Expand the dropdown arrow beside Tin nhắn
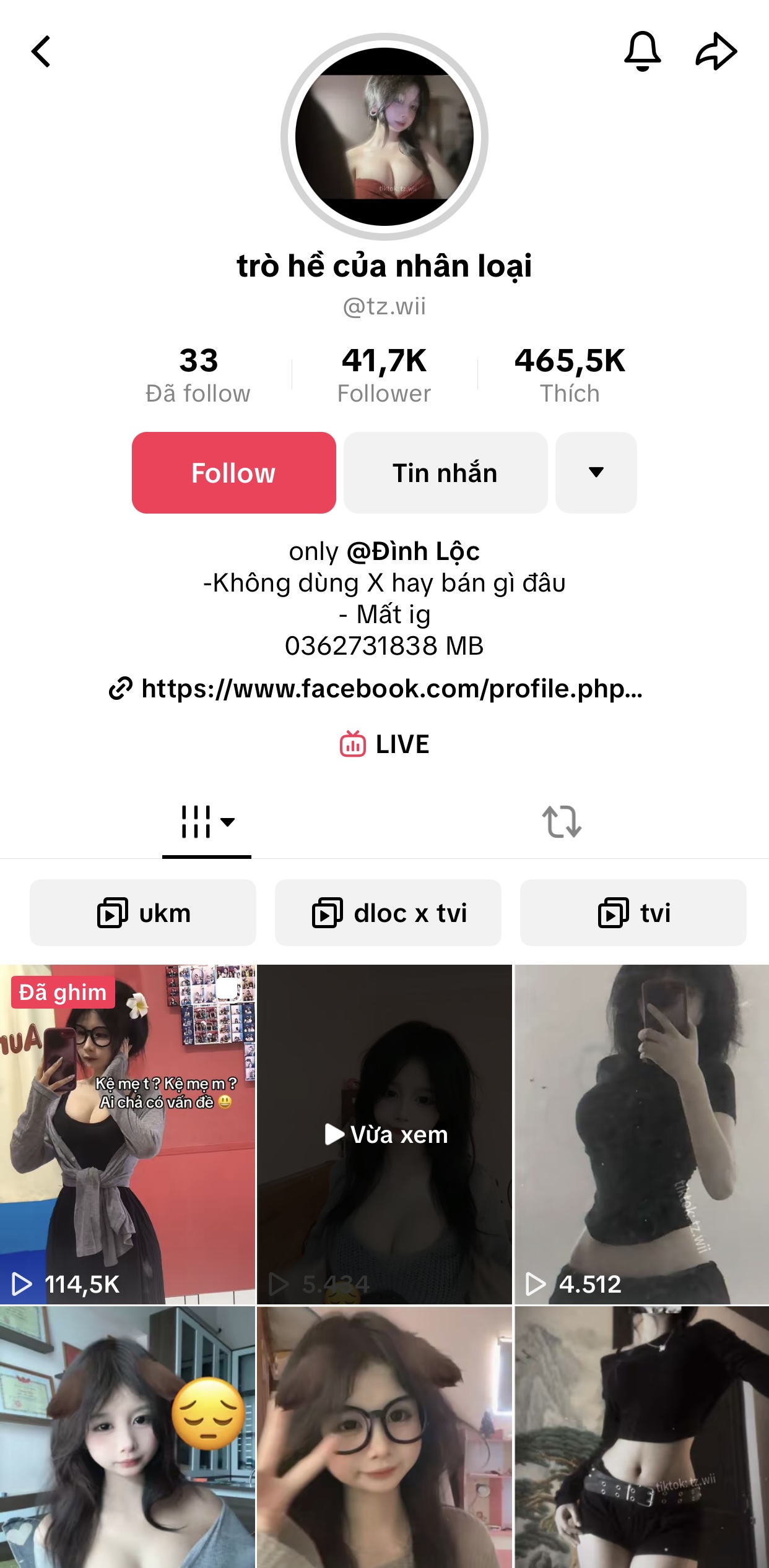769x1568 pixels. 596,473
